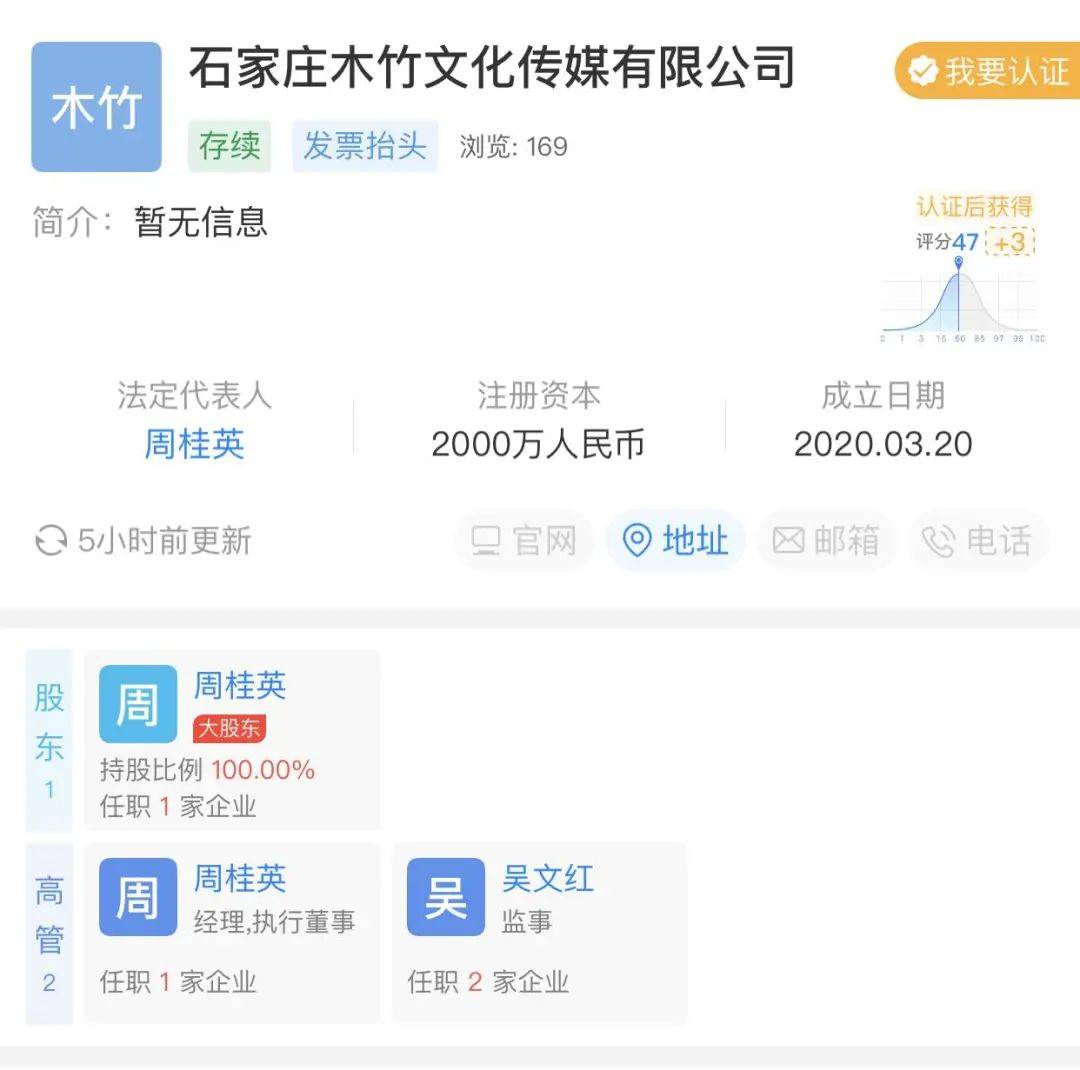
Task: Open the 邮箱 email button
Action: click(826, 541)
